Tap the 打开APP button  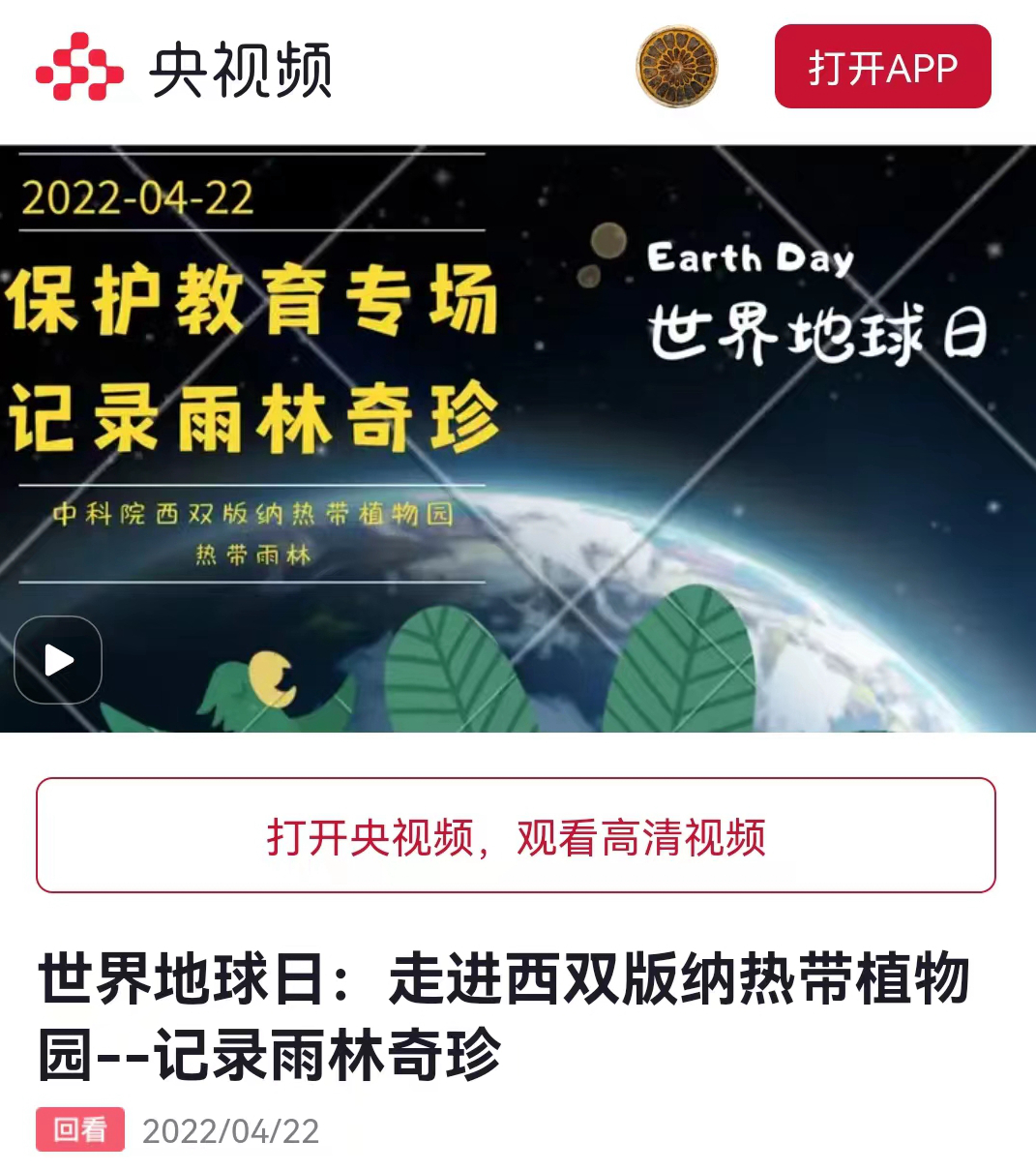[882, 67]
